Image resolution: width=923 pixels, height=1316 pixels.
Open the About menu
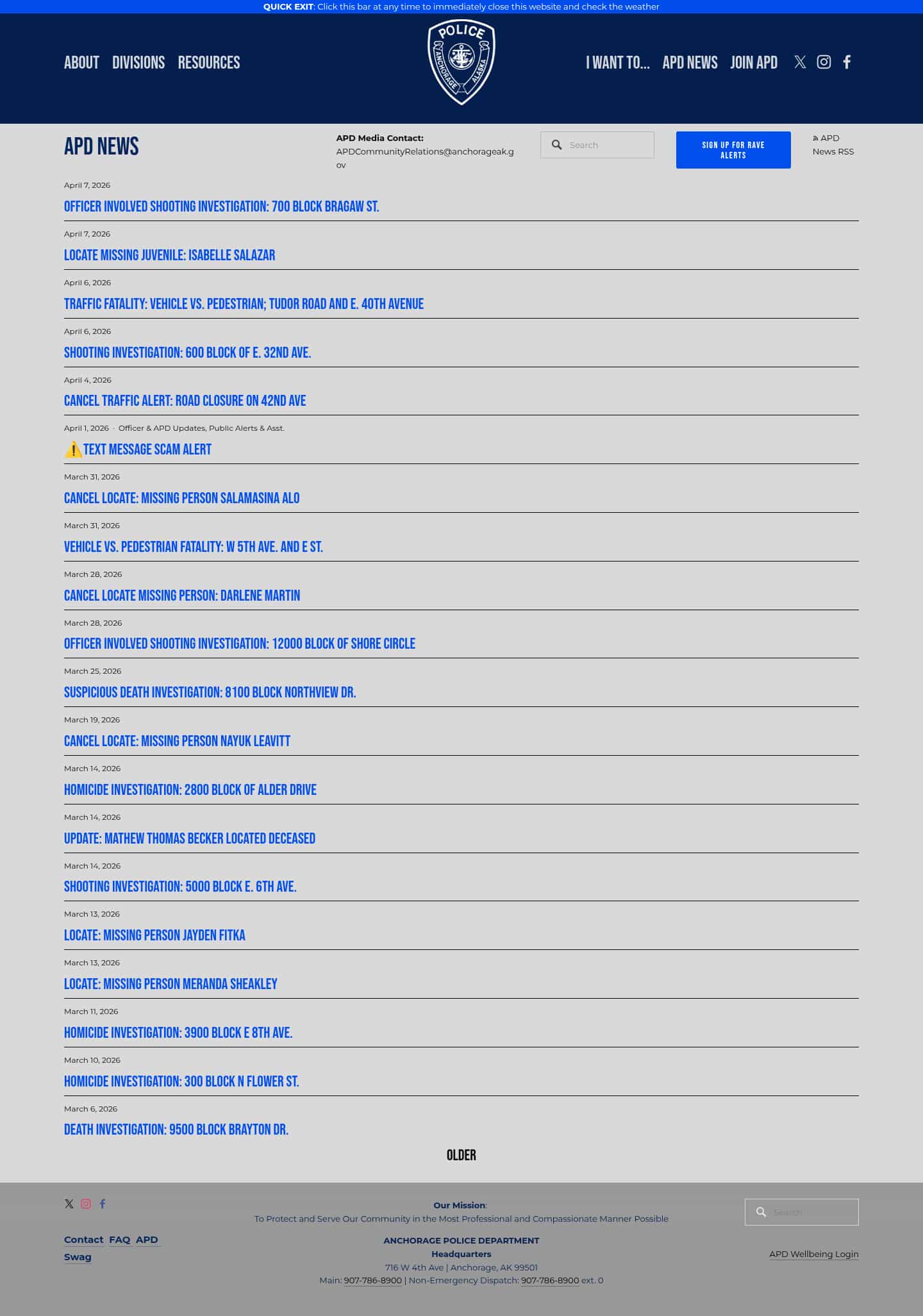click(x=81, y=62)
